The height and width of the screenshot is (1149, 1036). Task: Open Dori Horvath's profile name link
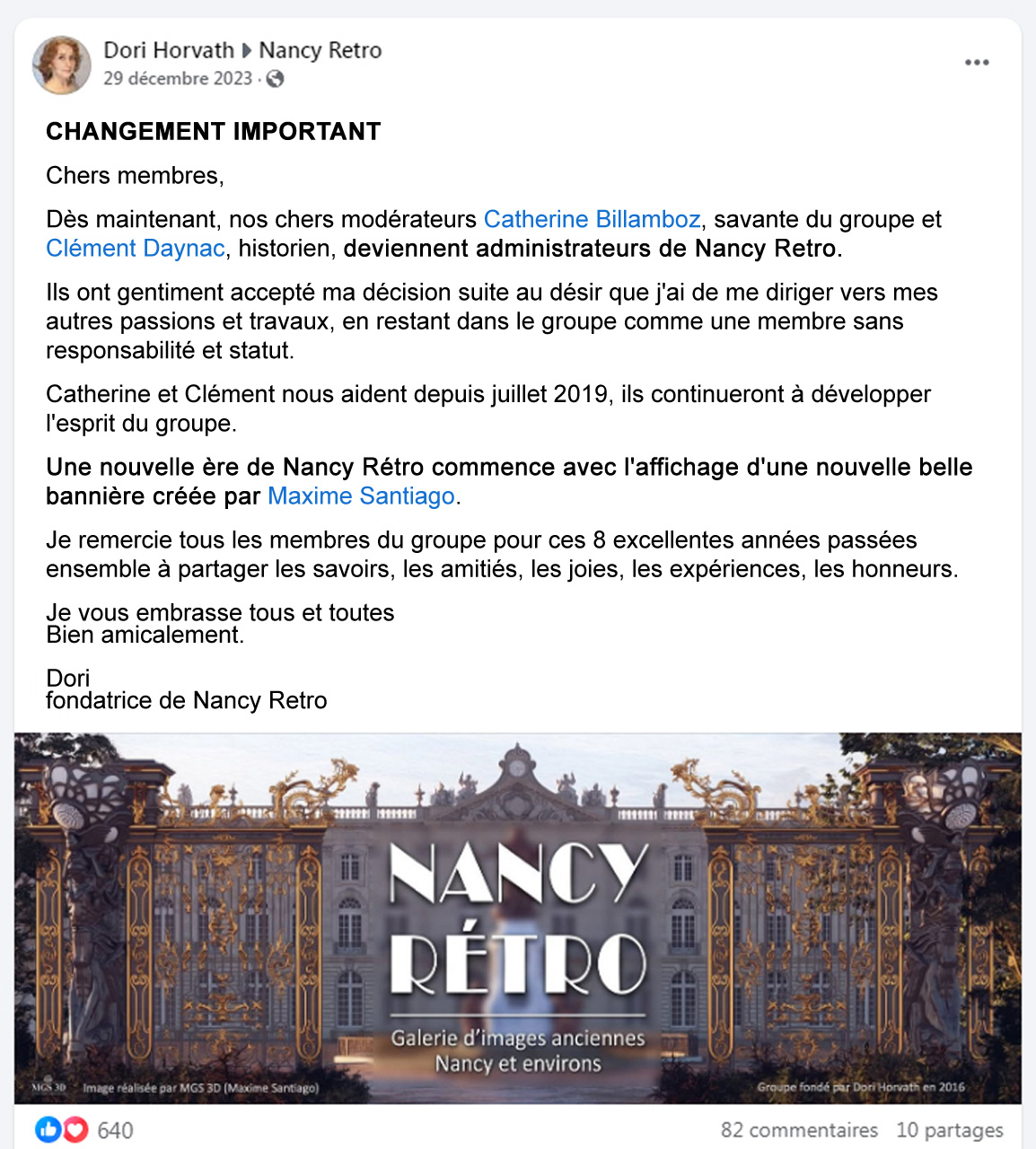[168, 50]
